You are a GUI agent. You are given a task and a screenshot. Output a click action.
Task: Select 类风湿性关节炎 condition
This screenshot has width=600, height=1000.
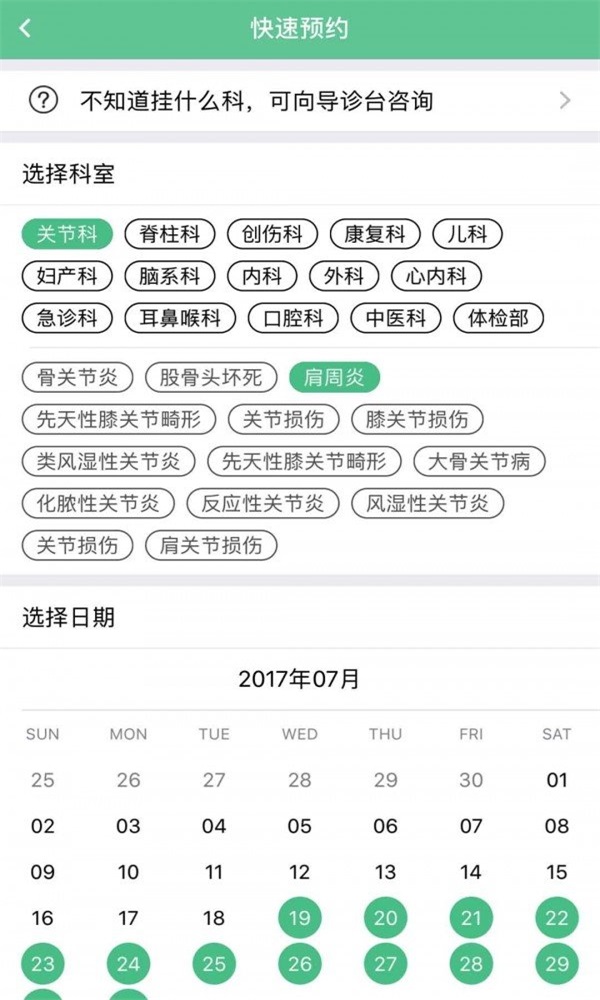click(108, 461)
